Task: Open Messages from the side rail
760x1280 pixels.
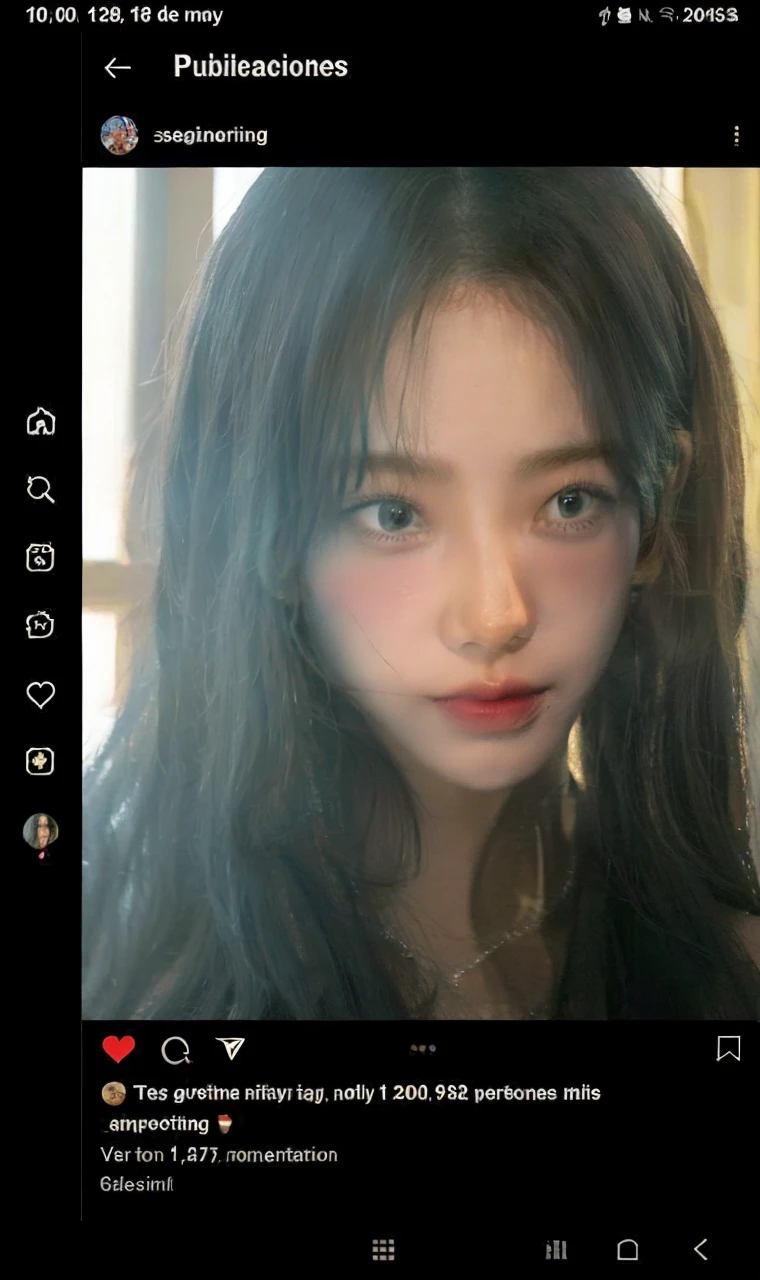Action: point(41,625)
